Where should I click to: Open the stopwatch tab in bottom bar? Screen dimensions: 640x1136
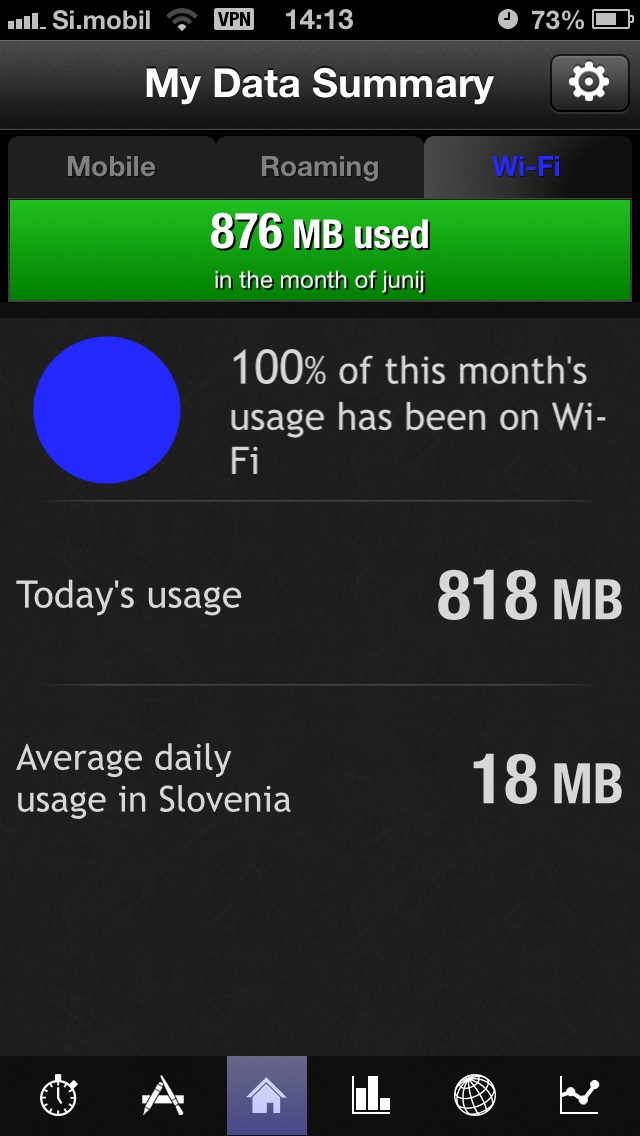(x=59, y=1095)
